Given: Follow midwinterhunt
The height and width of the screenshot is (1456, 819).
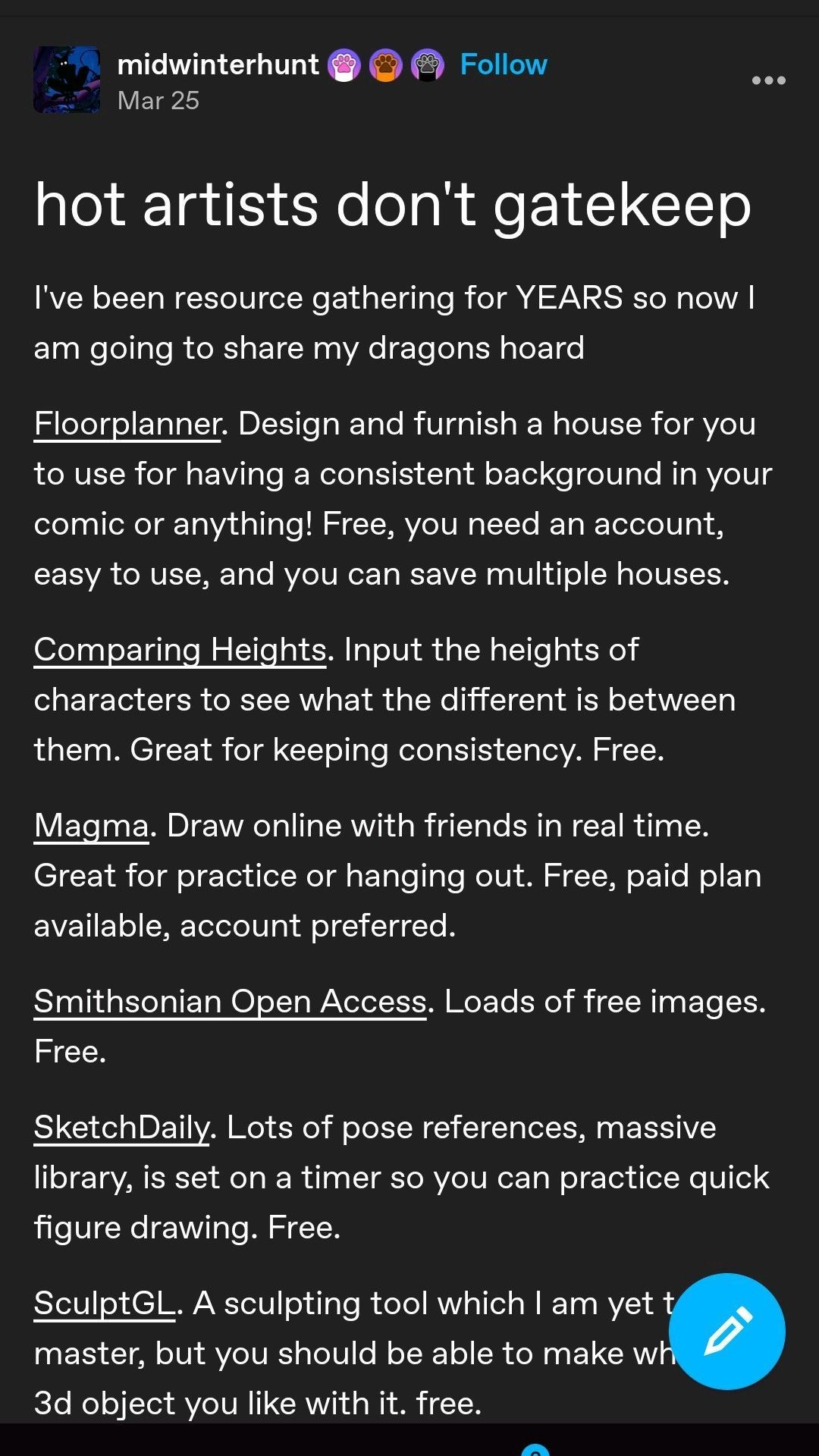Looking at the screenshot, I should (x=503, y=64).
